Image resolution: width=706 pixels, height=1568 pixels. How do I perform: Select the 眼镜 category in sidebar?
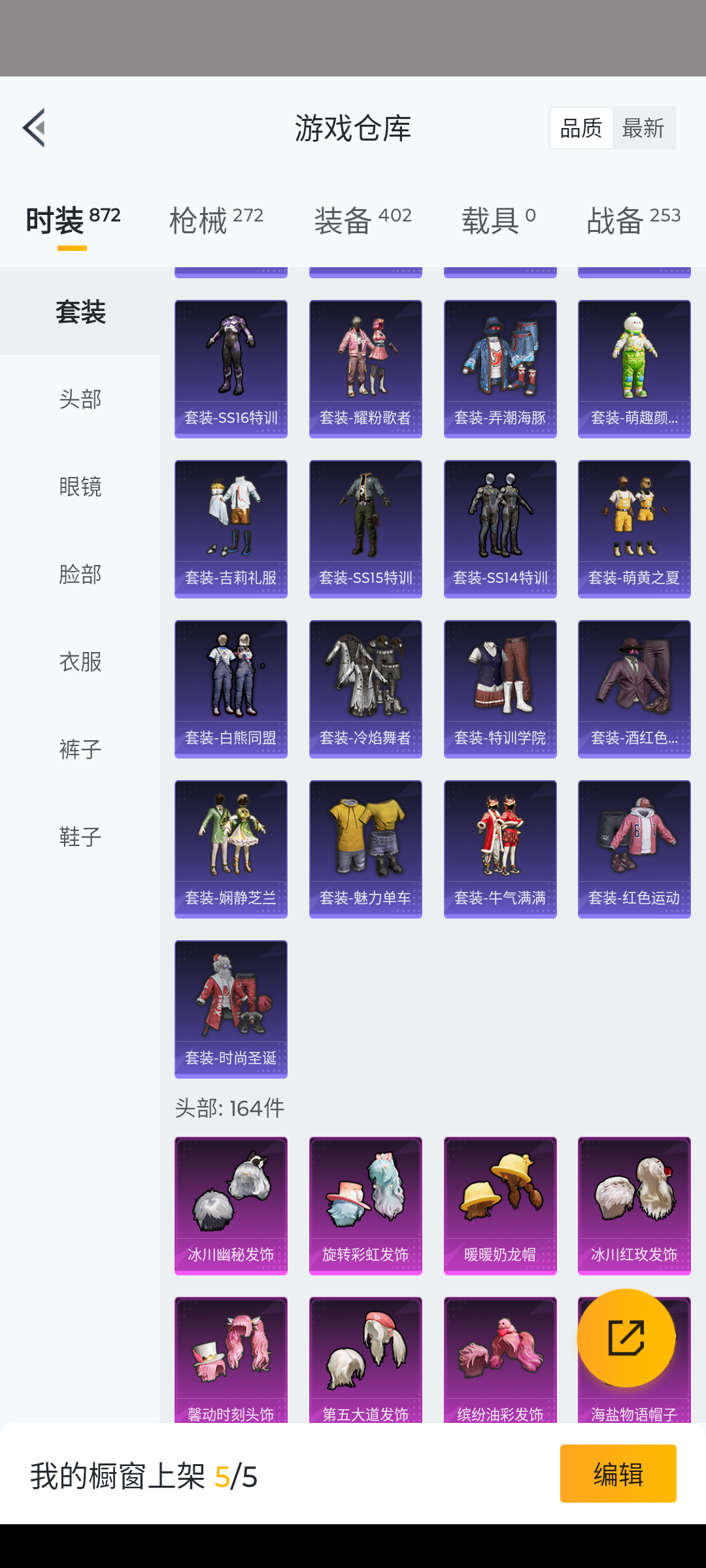80,487
